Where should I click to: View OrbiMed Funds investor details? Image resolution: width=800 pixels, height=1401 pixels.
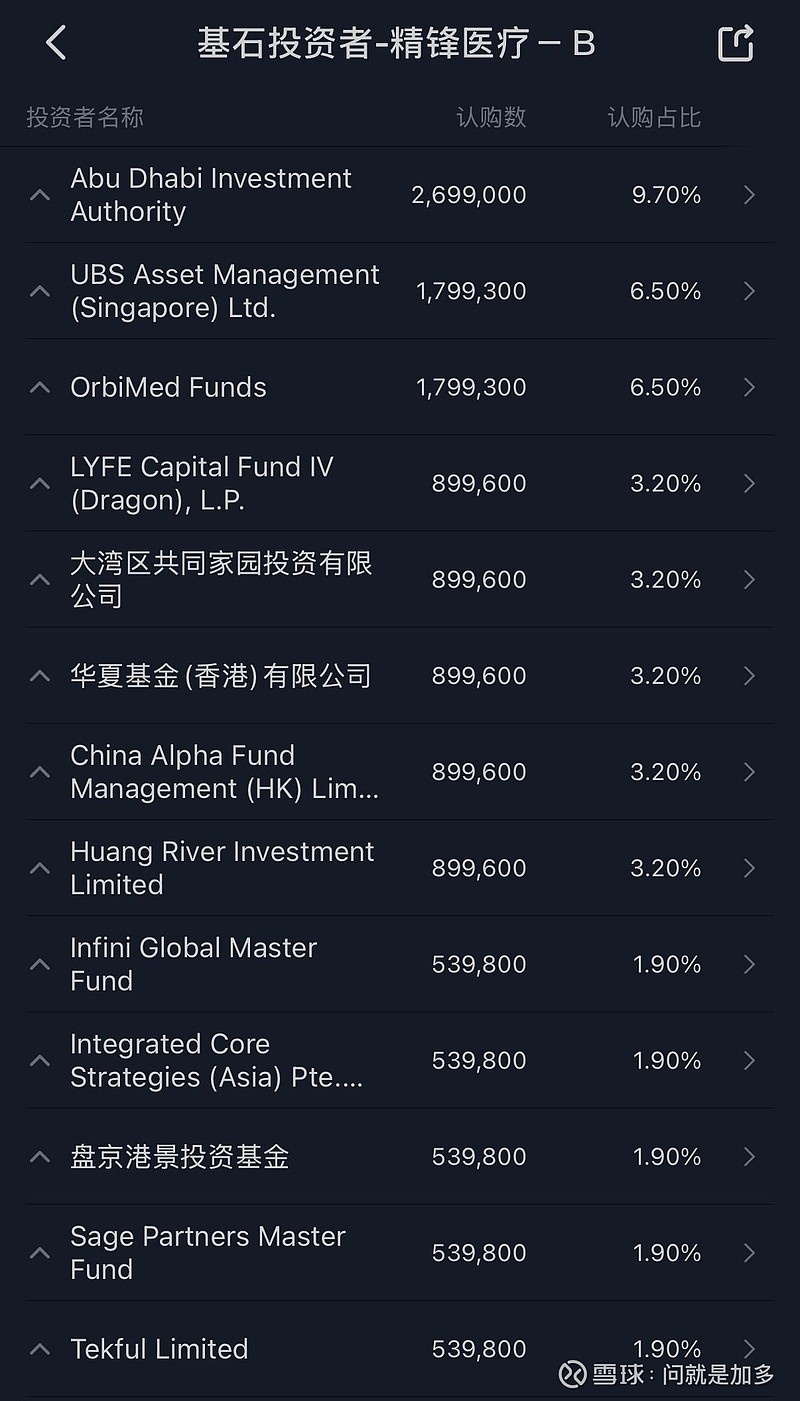click(168, 387)
